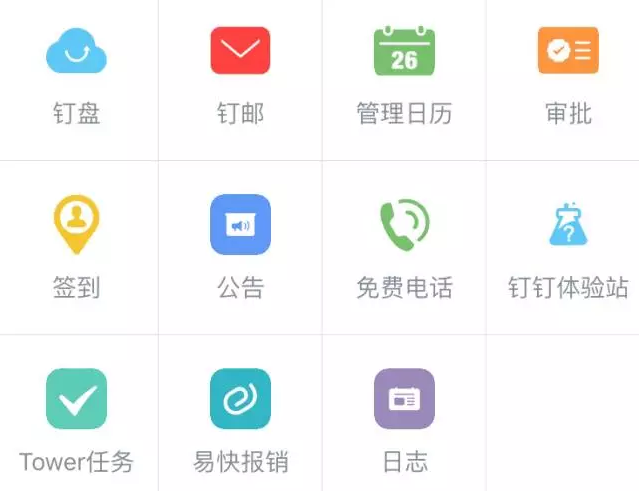The height and width of the screenshot is (491, 641).
Task: Open 管理日历 calendar
Action: (404, 51)
